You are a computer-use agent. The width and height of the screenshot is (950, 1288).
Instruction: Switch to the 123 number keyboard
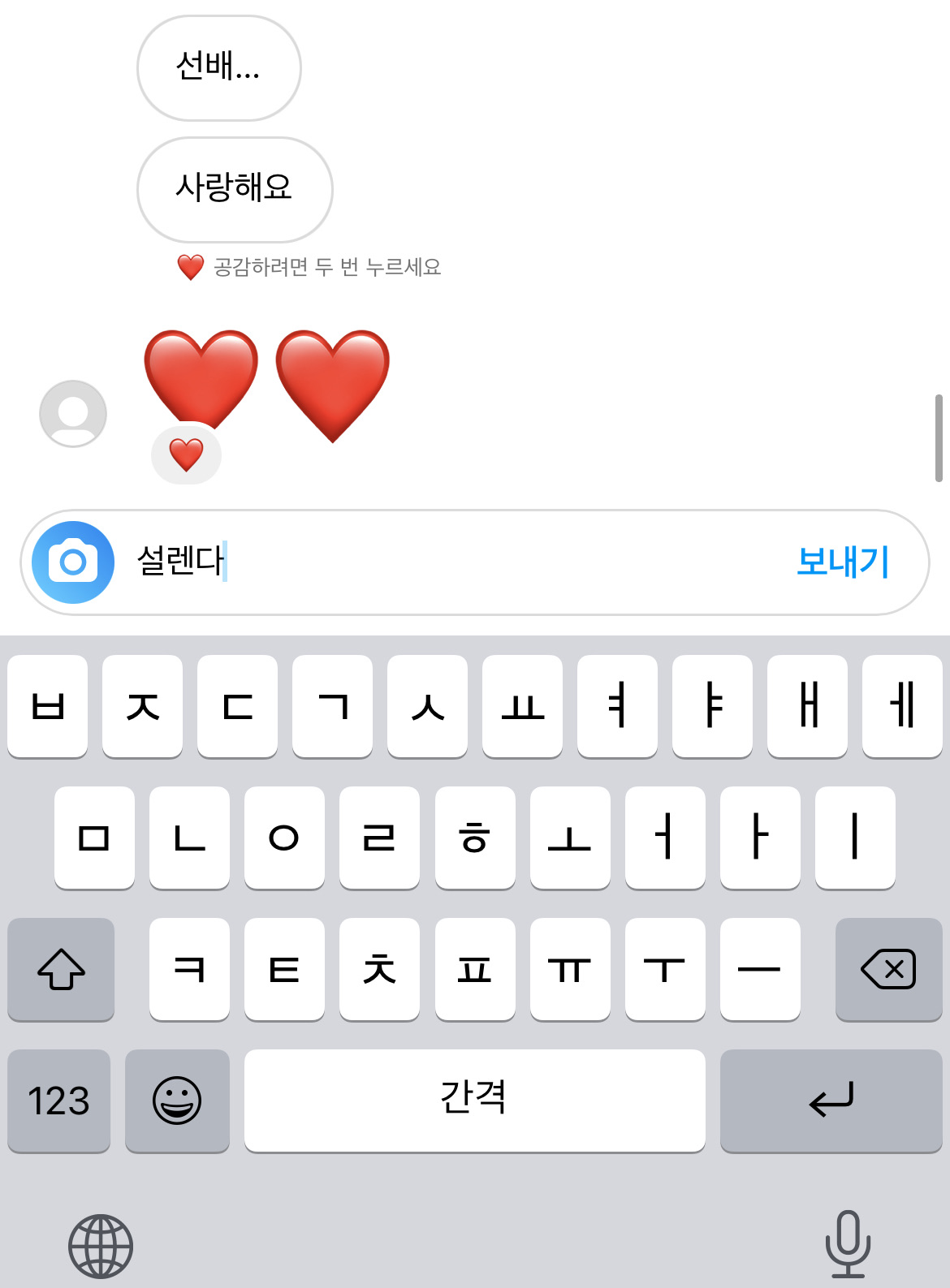(58, 1101)
